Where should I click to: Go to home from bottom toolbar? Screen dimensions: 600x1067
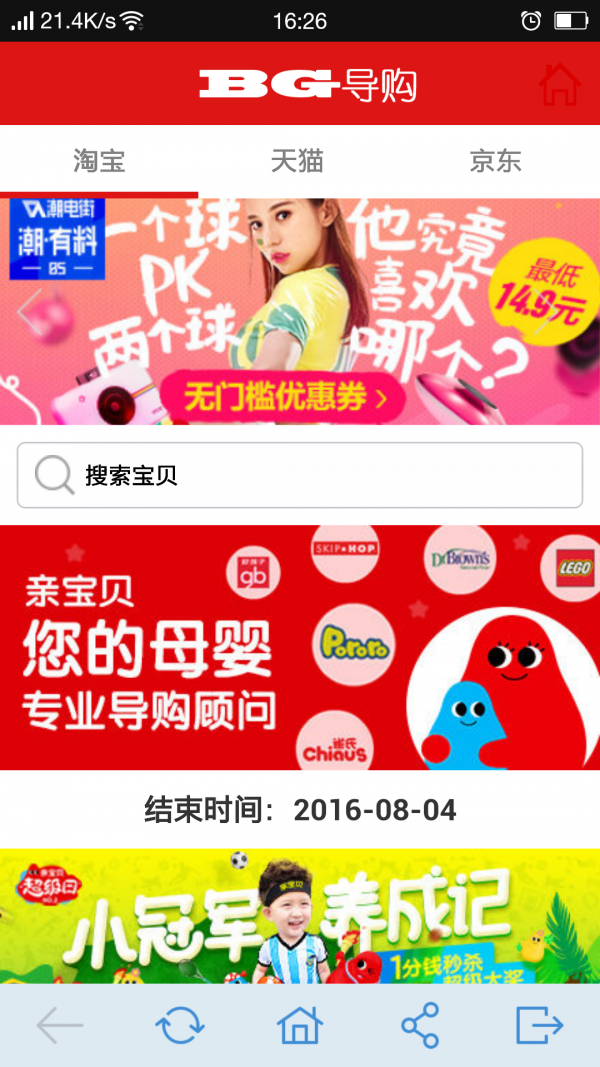[300, 1025]
